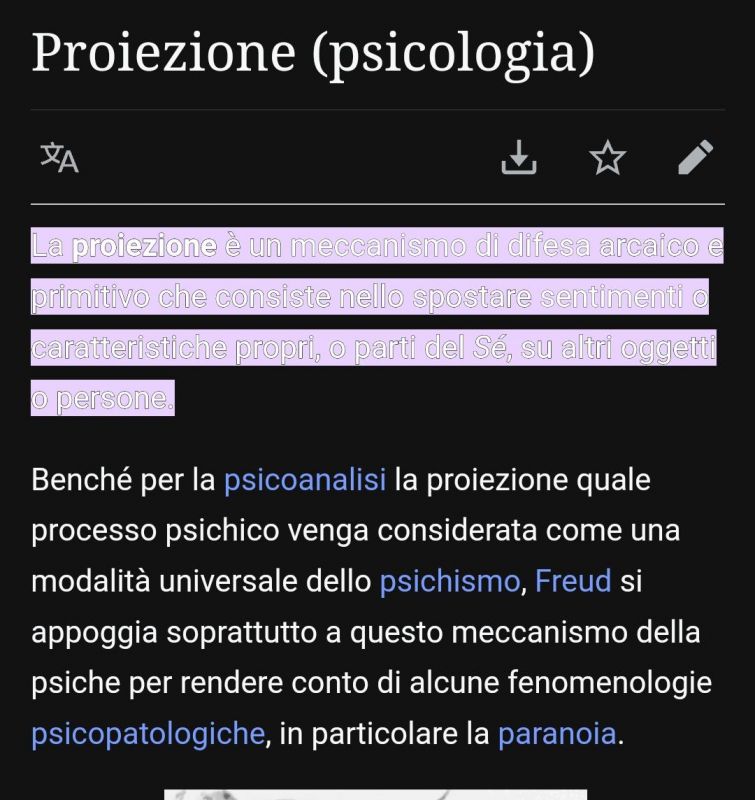Open the psicoanalisi link
The image size is (755, 800).
(x=304, y=480)
